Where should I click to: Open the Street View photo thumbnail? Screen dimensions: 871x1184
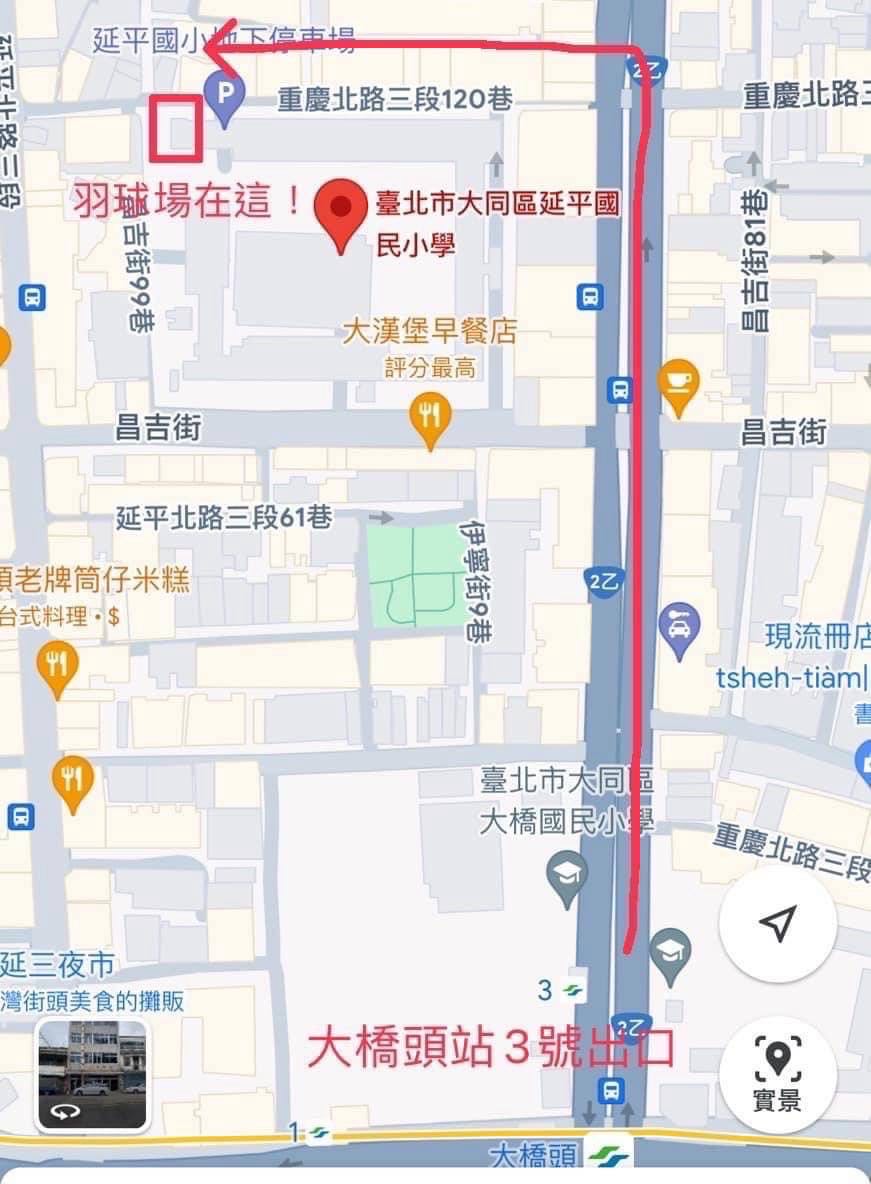click(92, 1074)
